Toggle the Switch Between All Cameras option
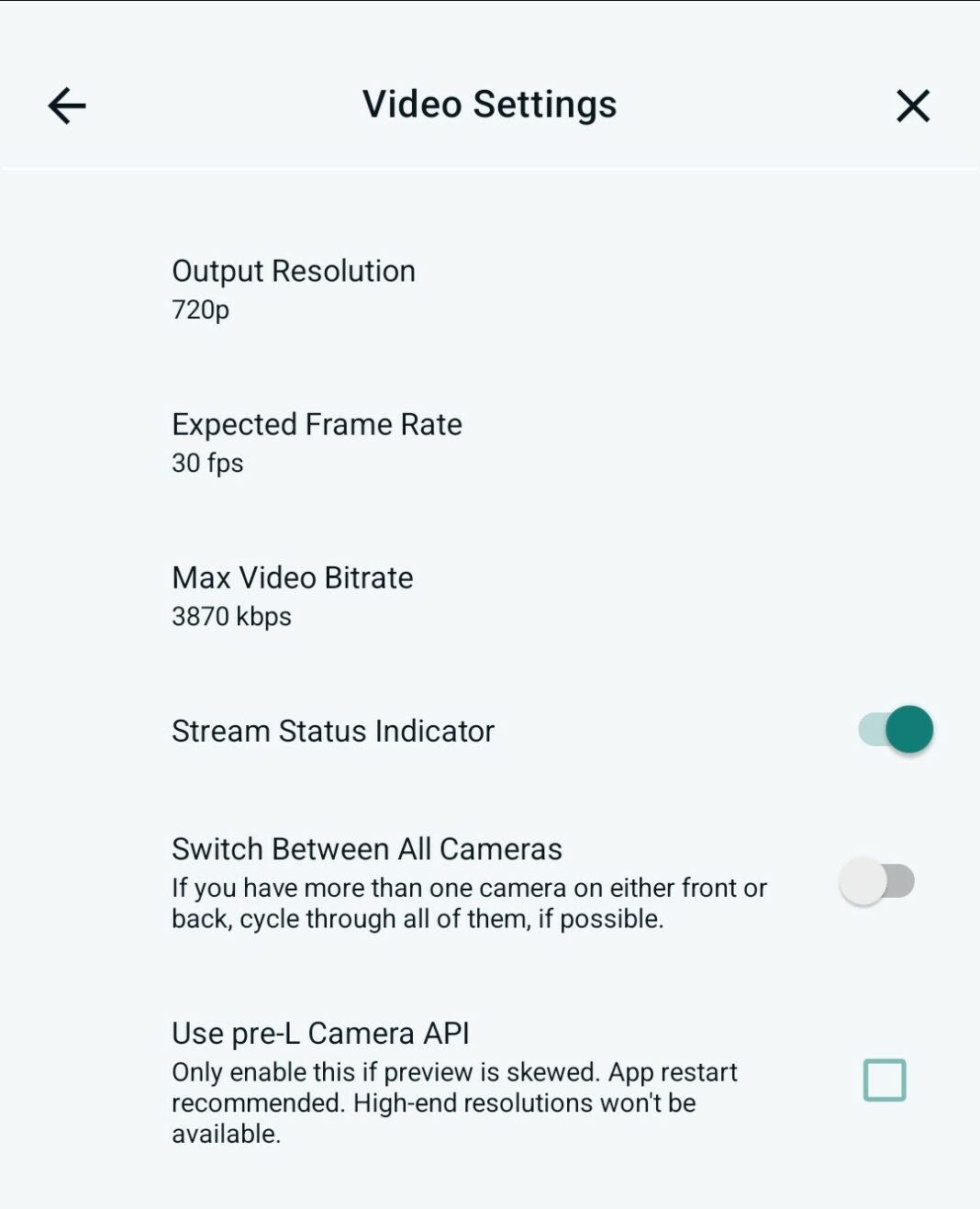 tap(876, 882)
